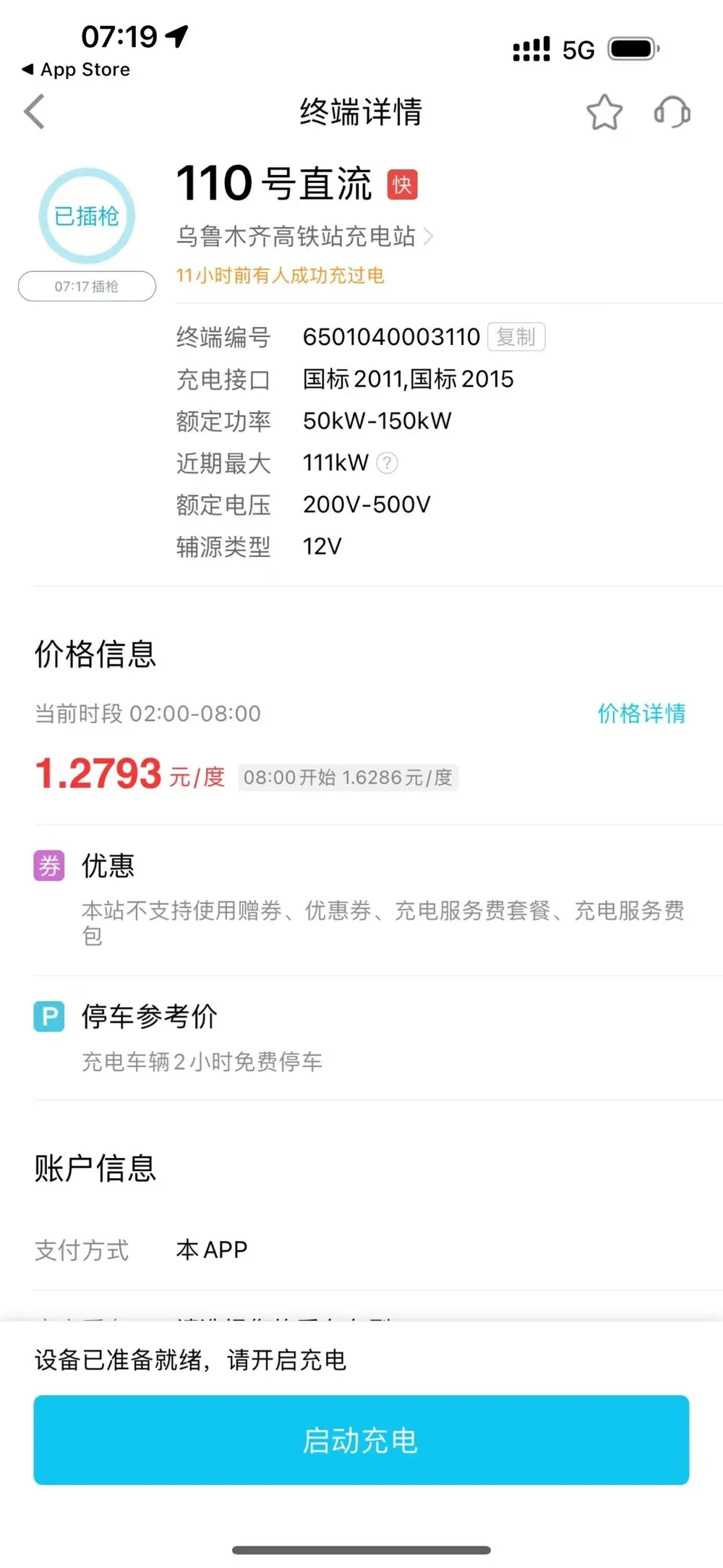Start charging with 启动充电 button

pyautogui.click(x=361, y=1440)
